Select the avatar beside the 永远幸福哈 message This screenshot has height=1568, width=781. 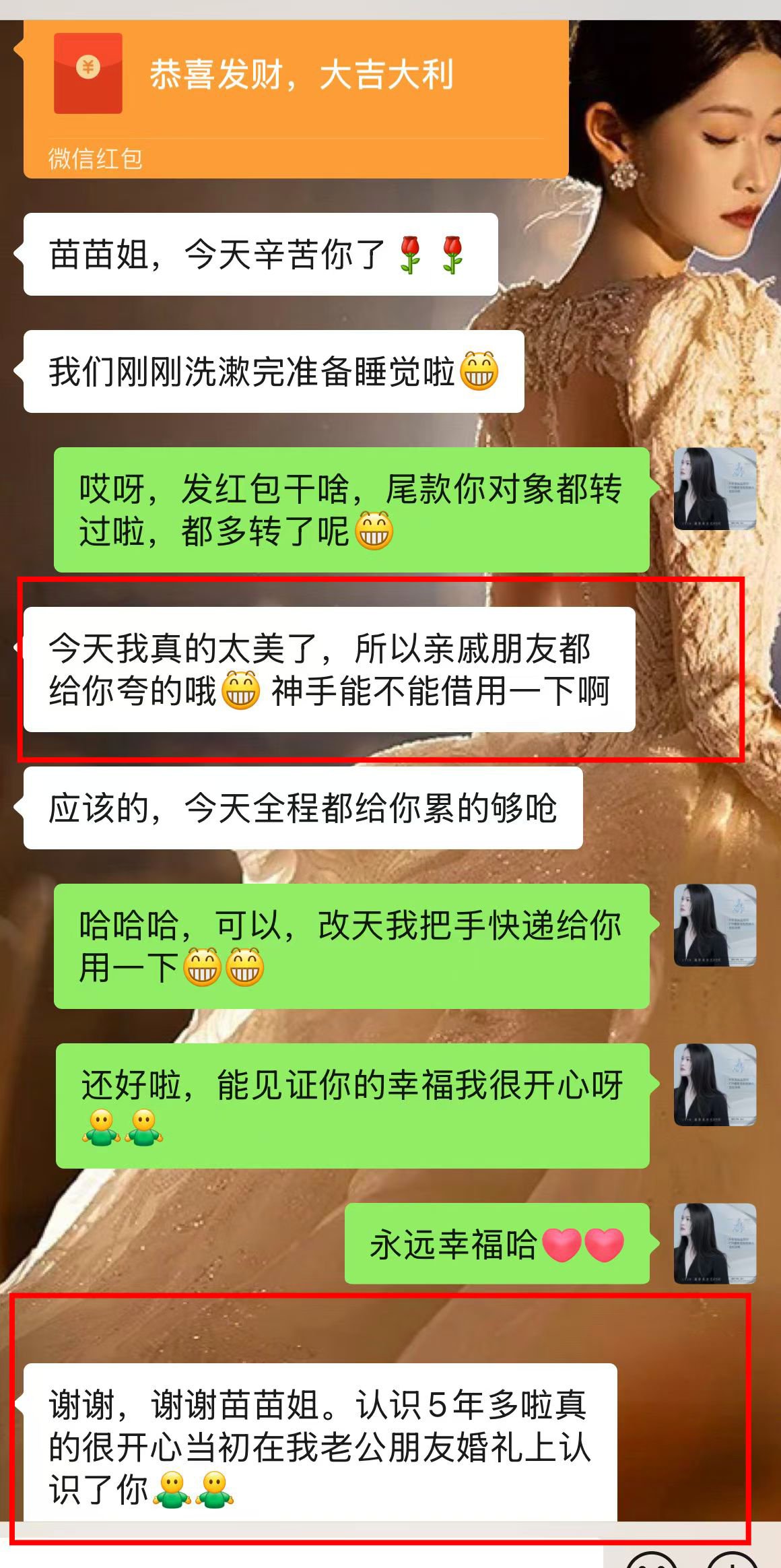point(715,1243)
